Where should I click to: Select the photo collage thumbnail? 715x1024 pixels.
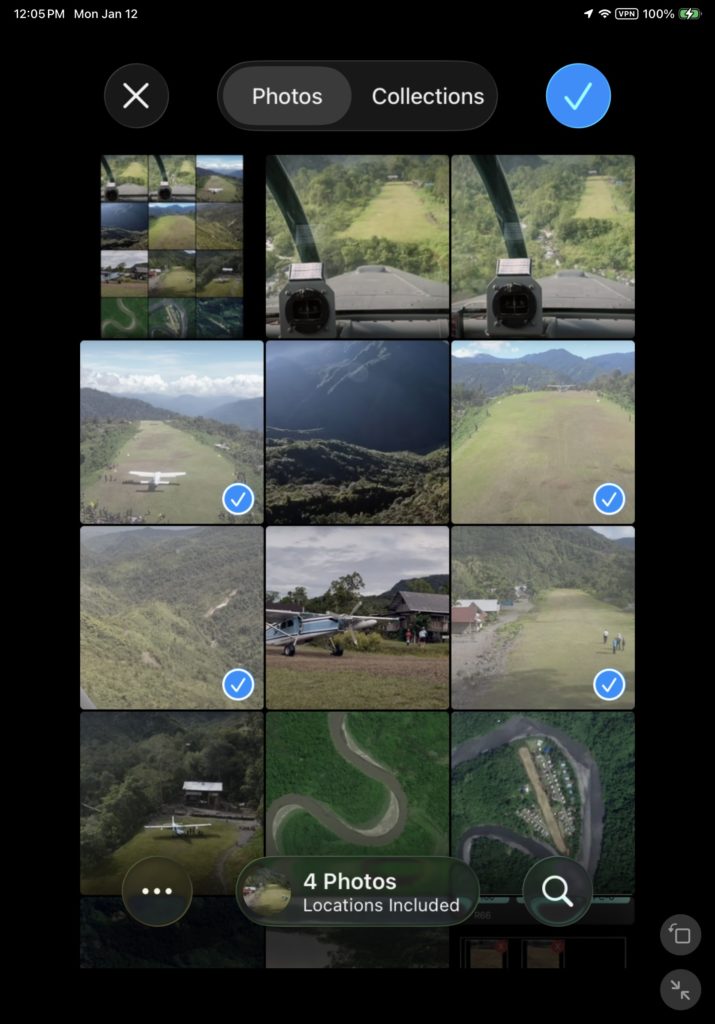[172, 246]
